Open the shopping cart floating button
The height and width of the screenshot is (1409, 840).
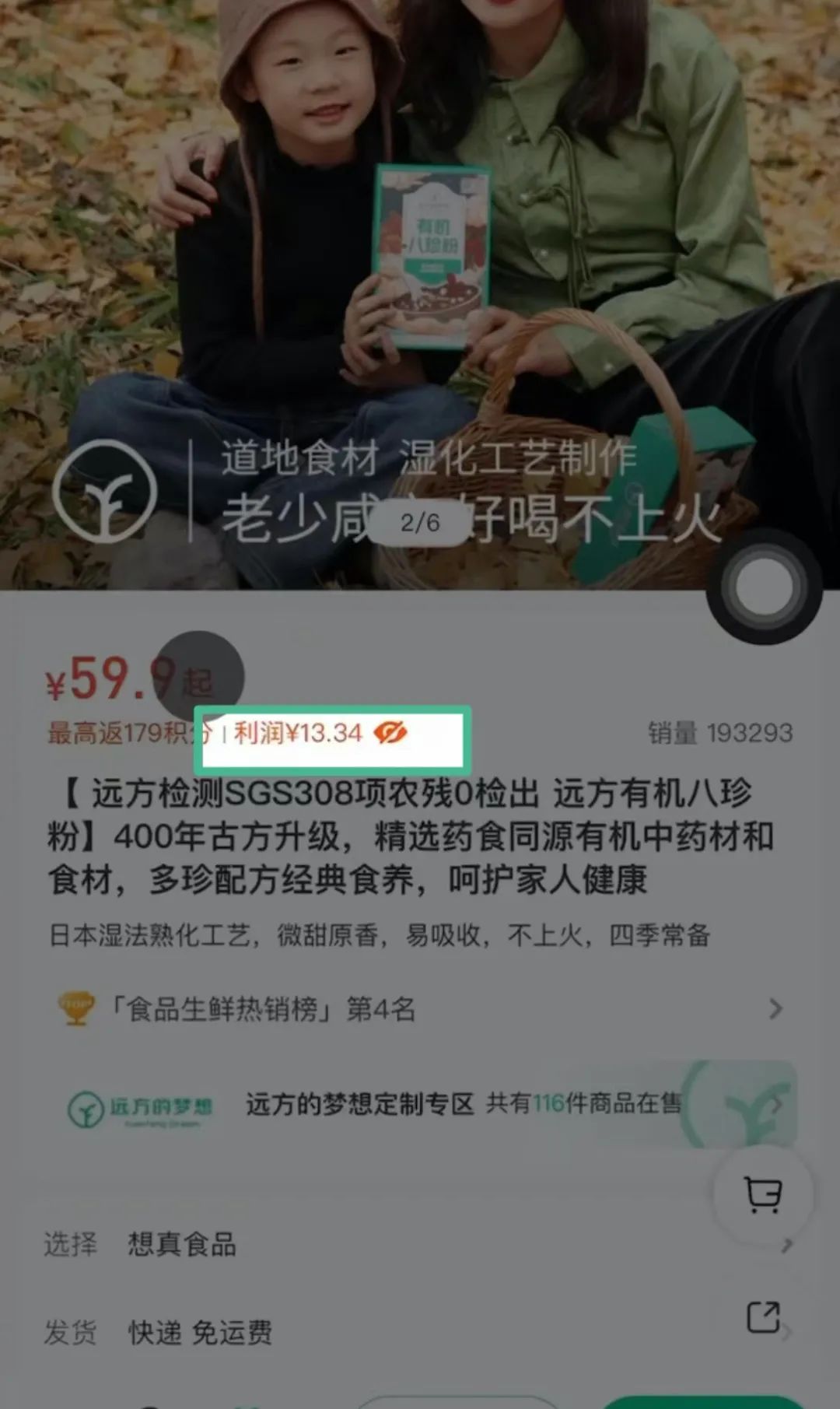763,1194
